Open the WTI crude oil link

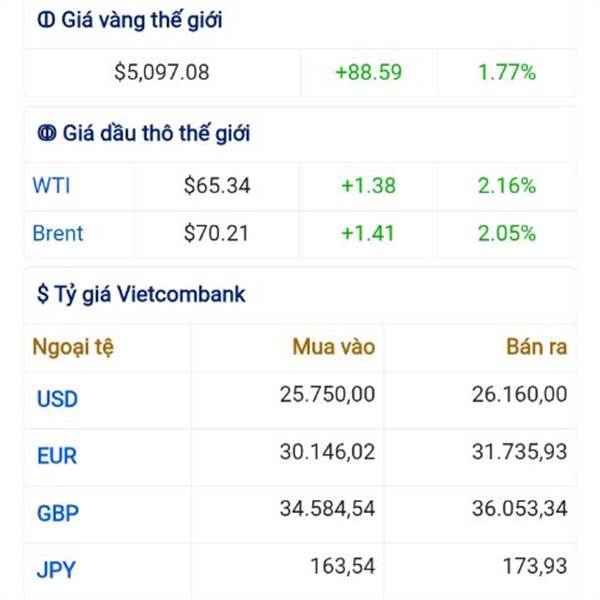[51, 186]
